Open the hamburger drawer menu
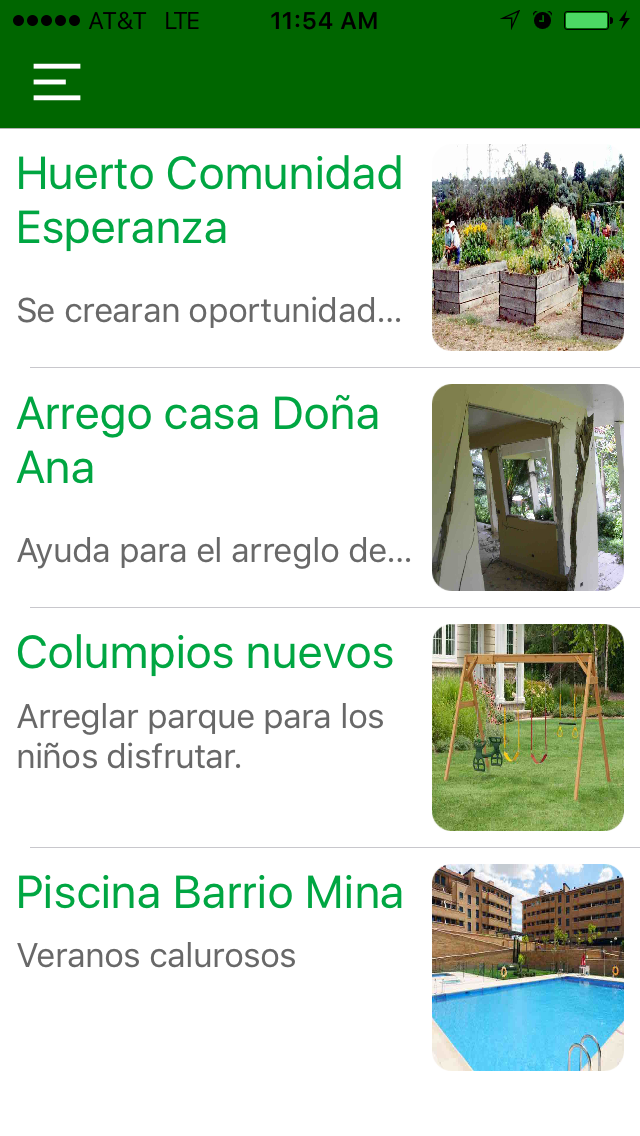Screen dimensions: 640x1136 click(x=56, y=82)
